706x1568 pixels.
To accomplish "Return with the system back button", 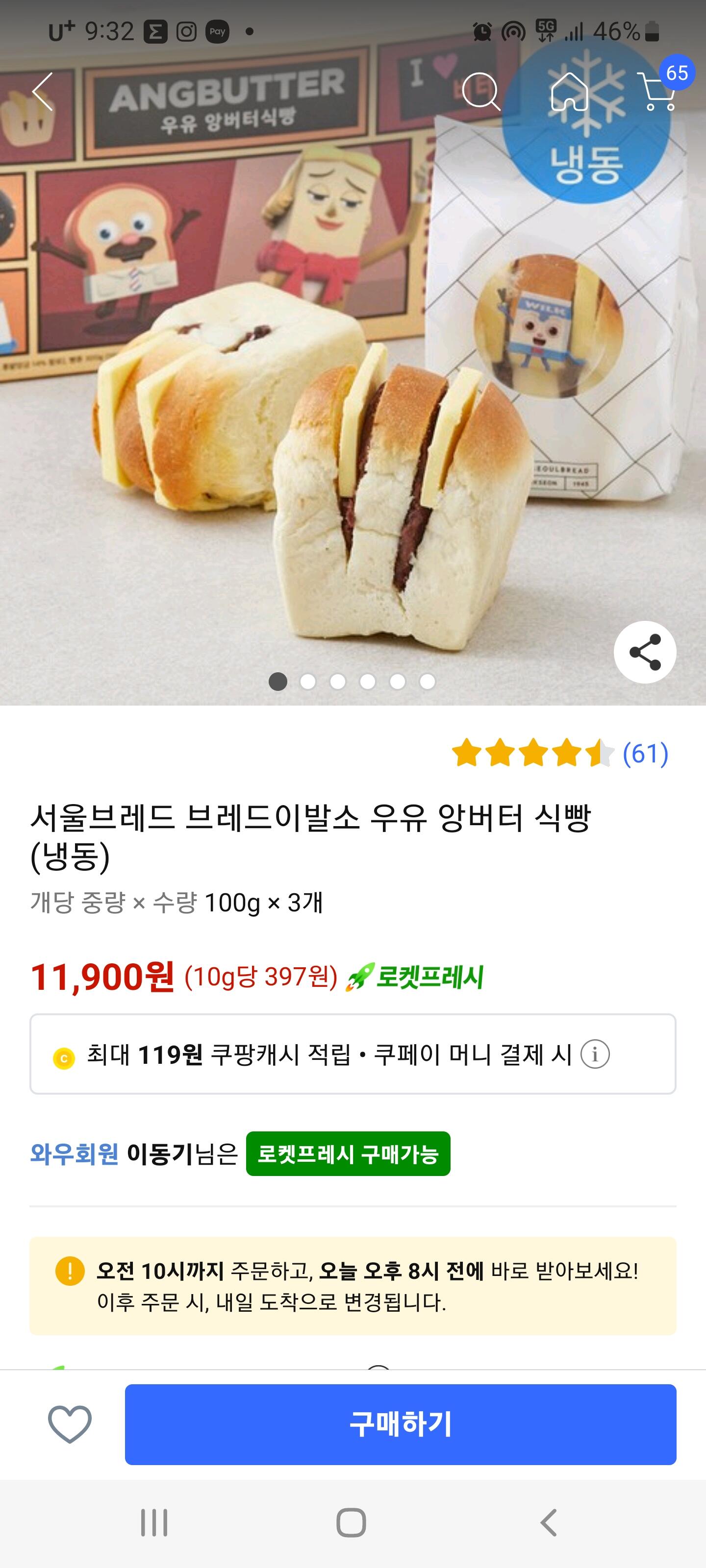I will pyautogui.click(x=548, y=1522).
